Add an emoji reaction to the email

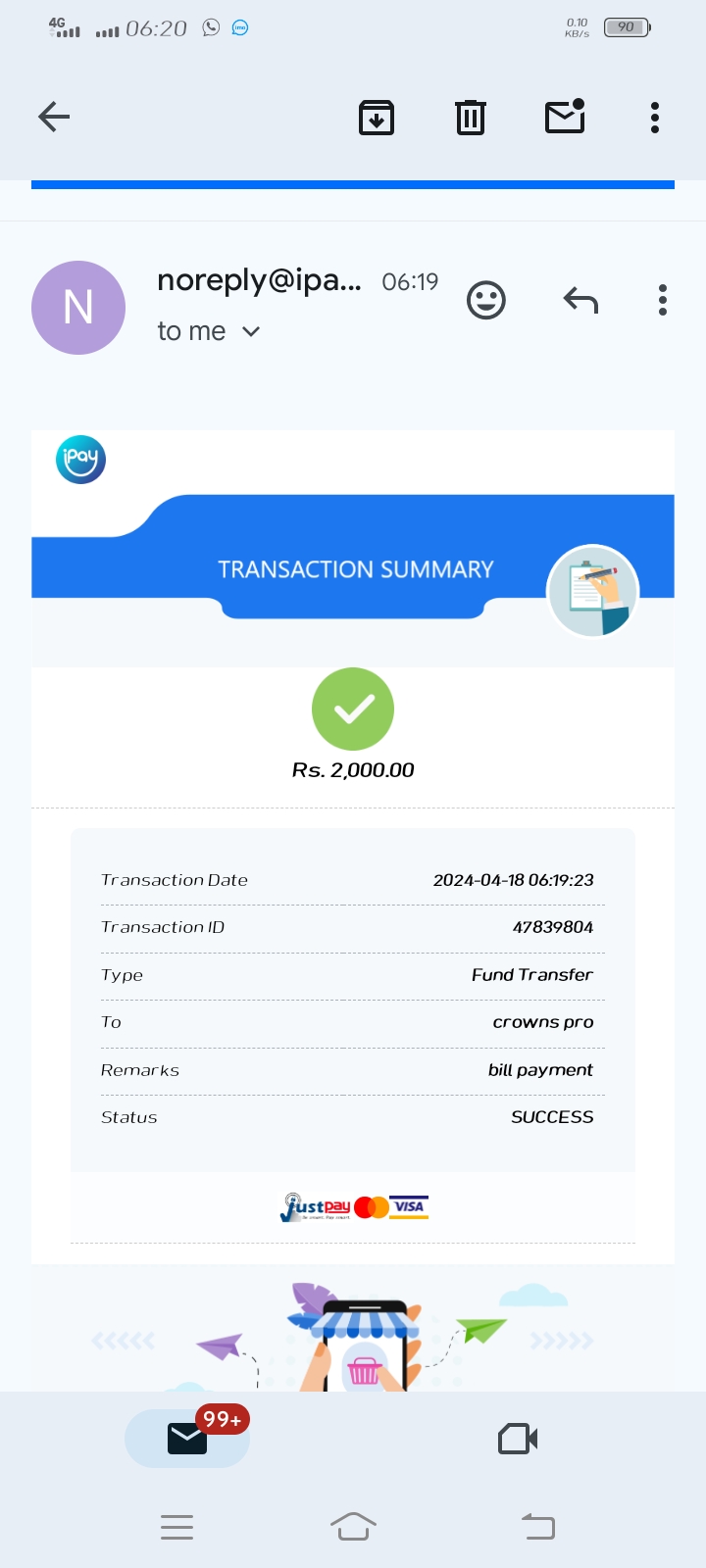pyautogui.click(x=485, y=300)
